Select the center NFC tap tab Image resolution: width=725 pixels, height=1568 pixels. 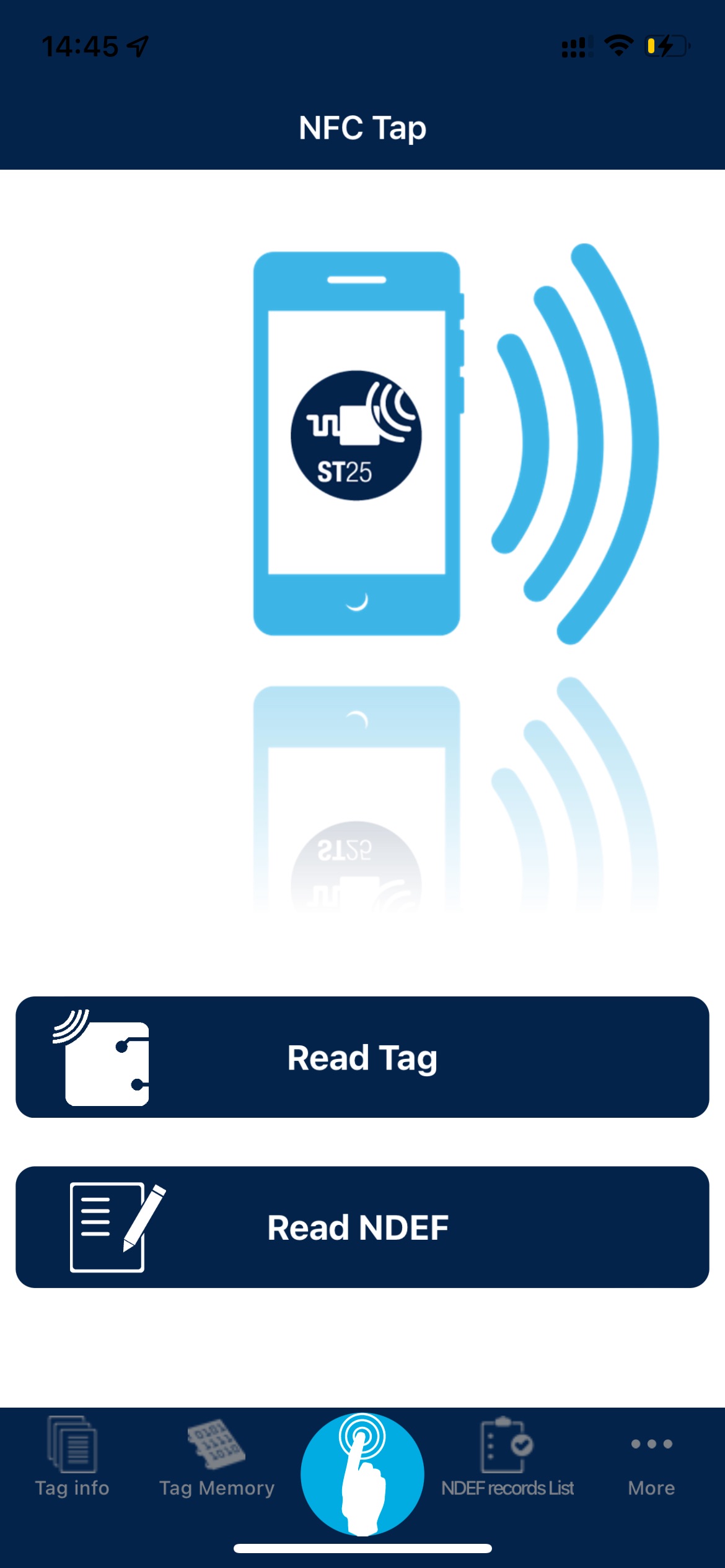(x=362, y=1473)
